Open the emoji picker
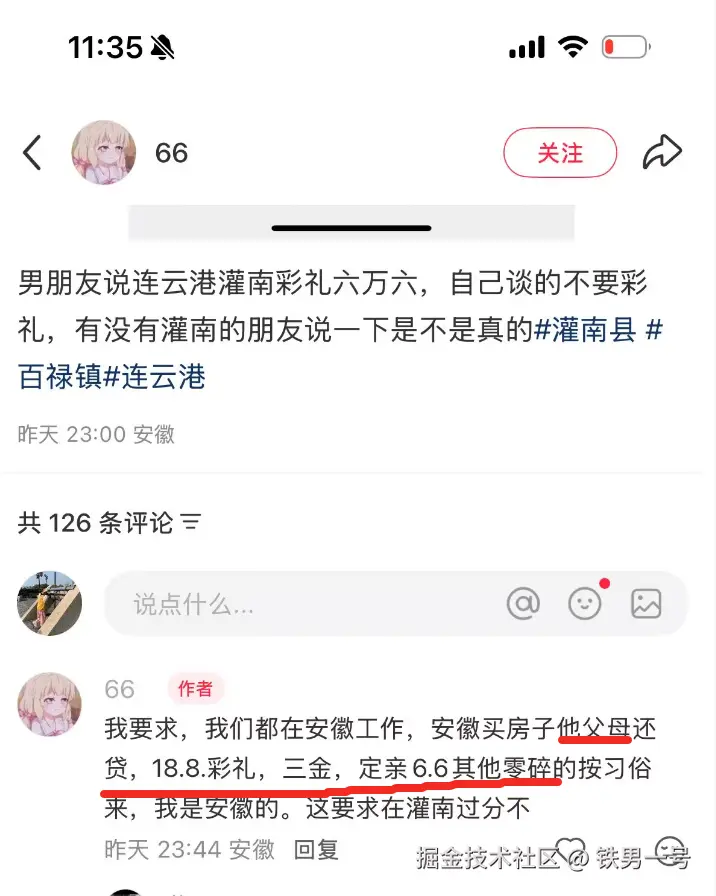Screen dimensions: 716x896 click(x=585, y=603)
